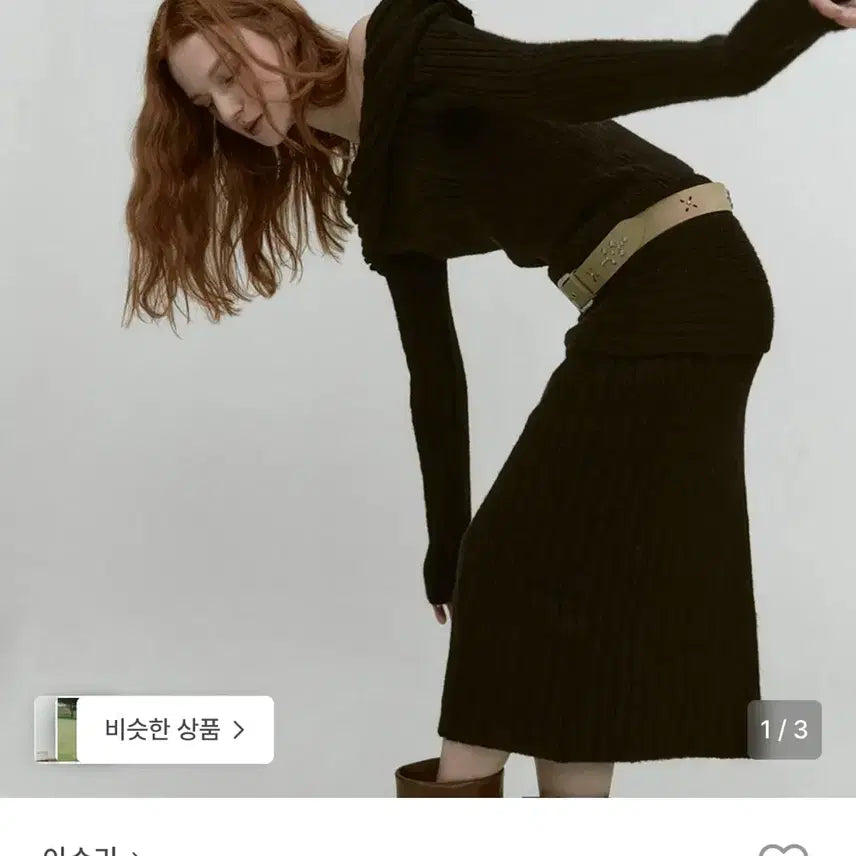
Task: Open the 비슷한 상품 similar products button
Action: coord(155,729)
